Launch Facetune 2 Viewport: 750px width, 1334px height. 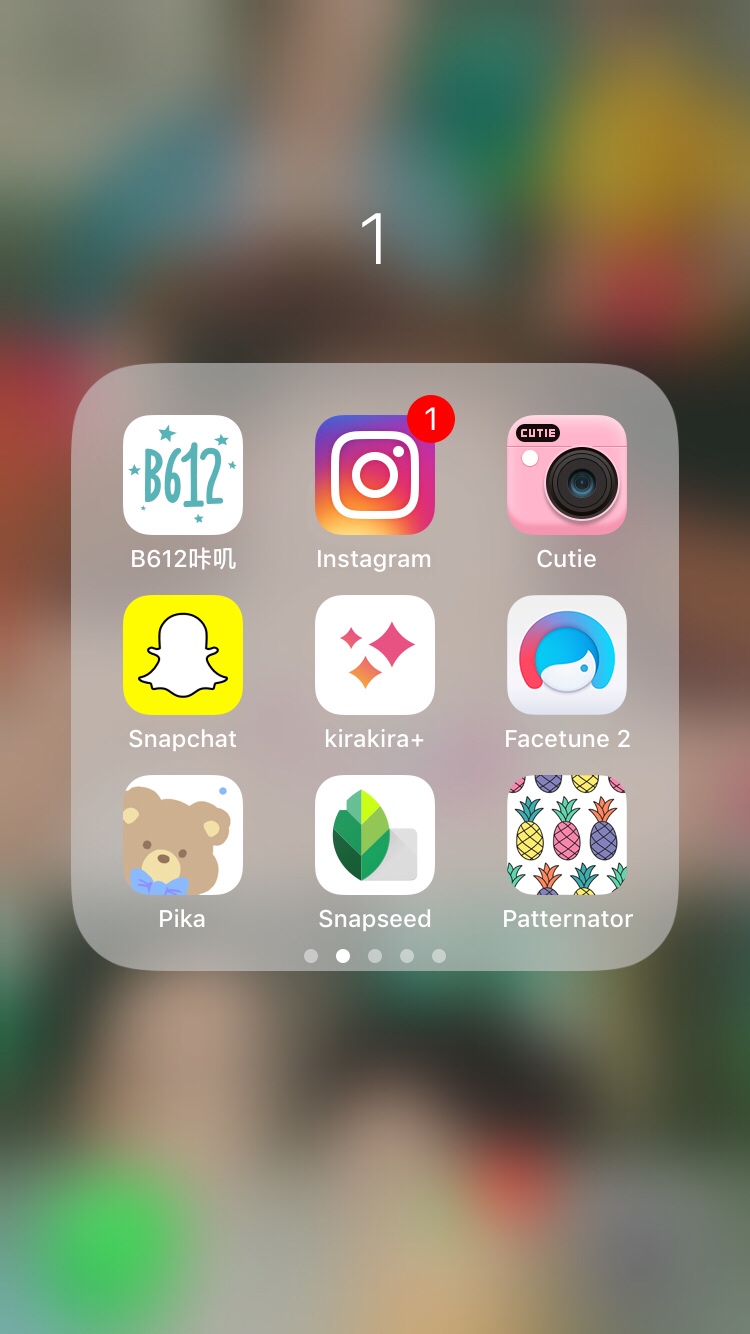coord(567,655)
